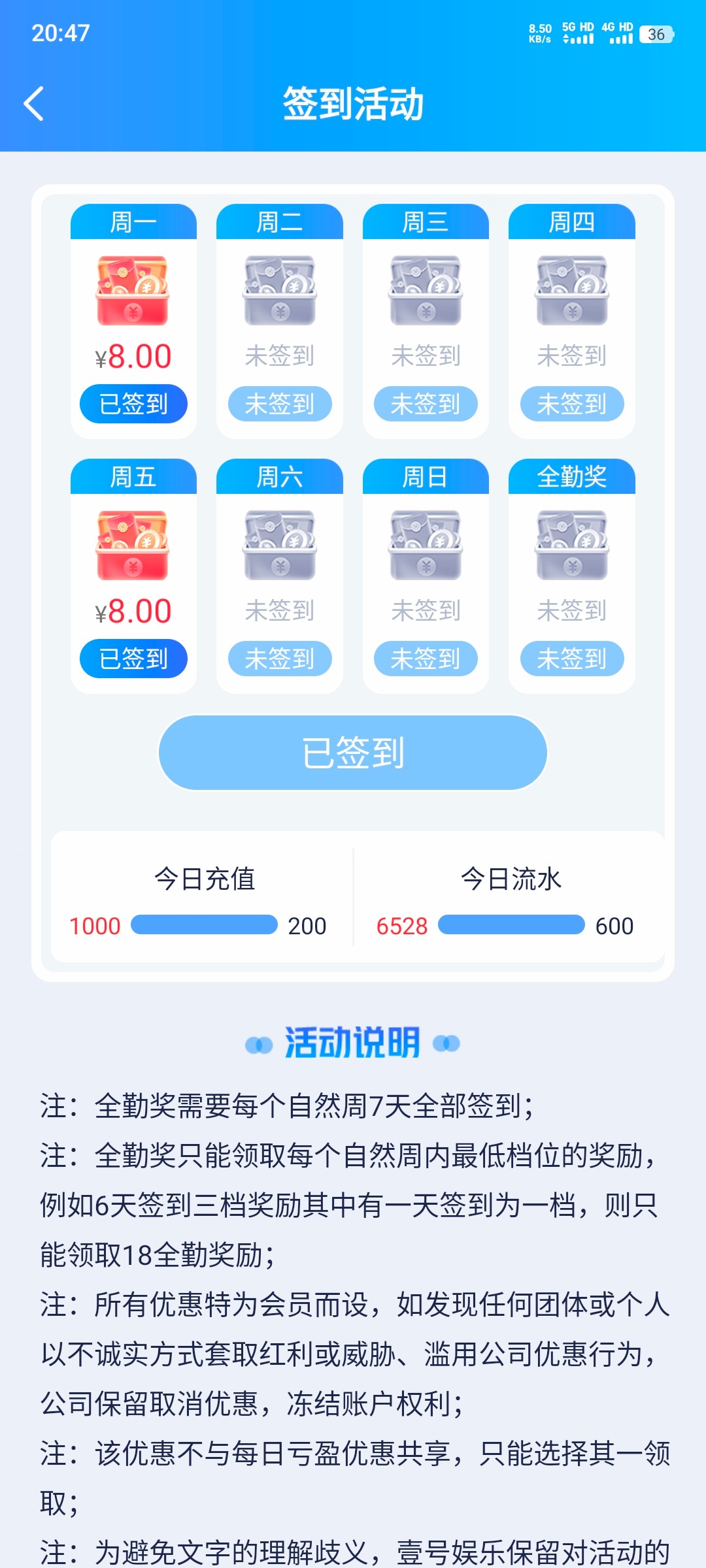706x1568 pixels.
Task: Tap 未签到 button under 周日
Action: click(x=426, y=659)
